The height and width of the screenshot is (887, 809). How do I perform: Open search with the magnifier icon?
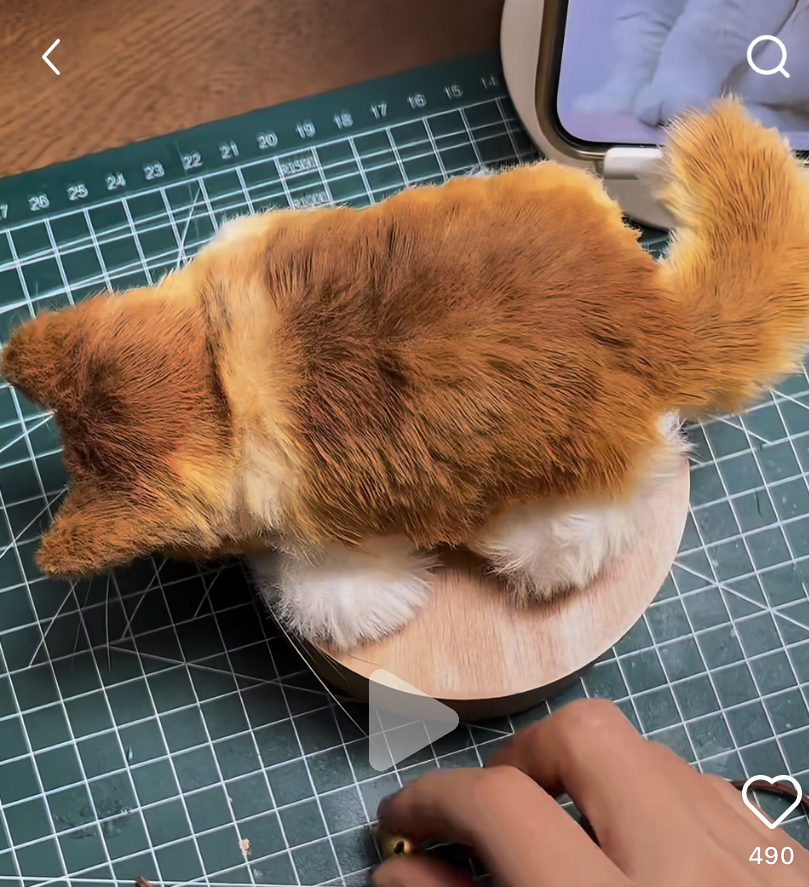click(x=767, y=57)
